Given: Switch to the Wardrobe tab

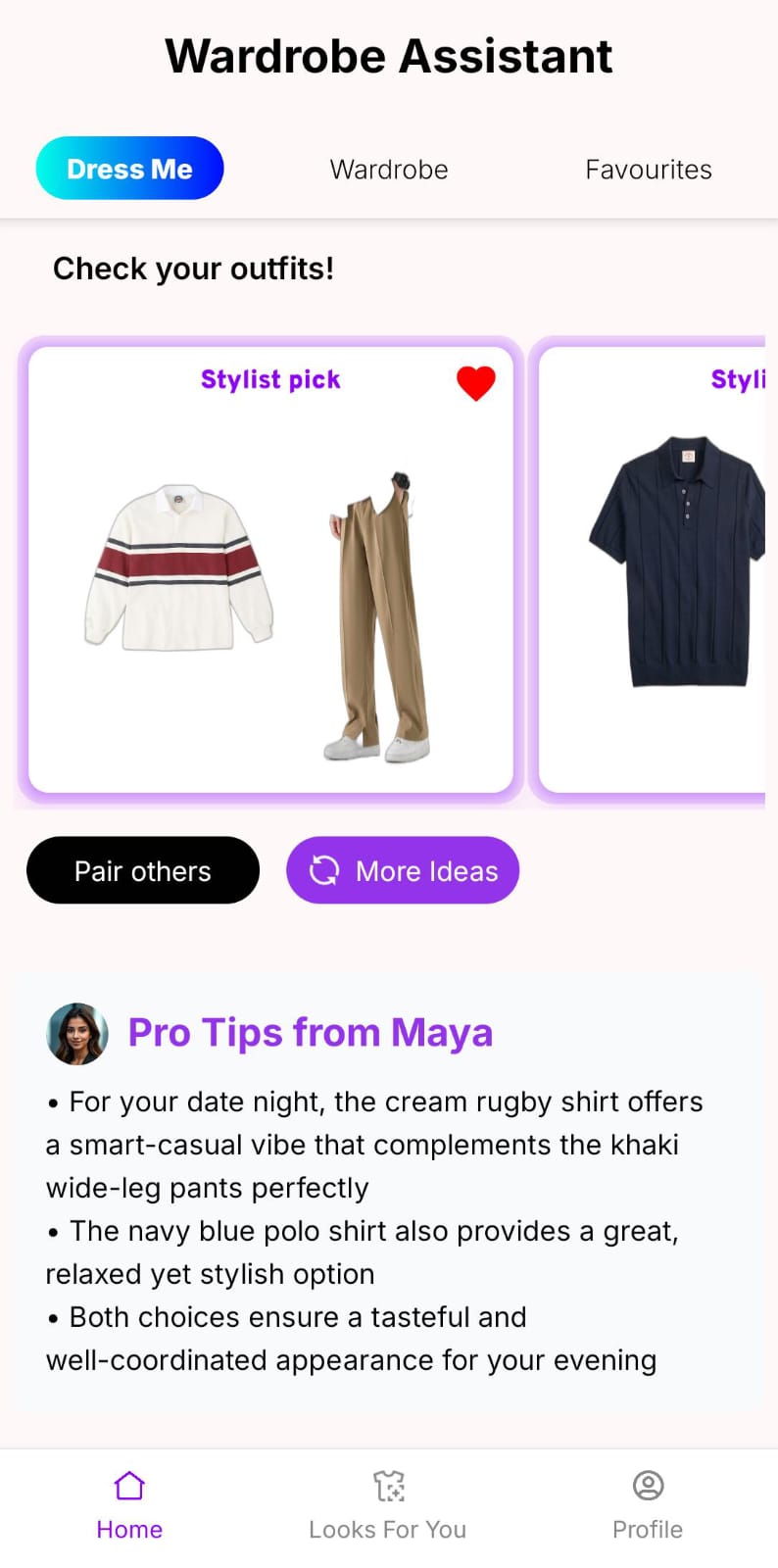Looking at the screenshot, I should click(x=389, y=170).
